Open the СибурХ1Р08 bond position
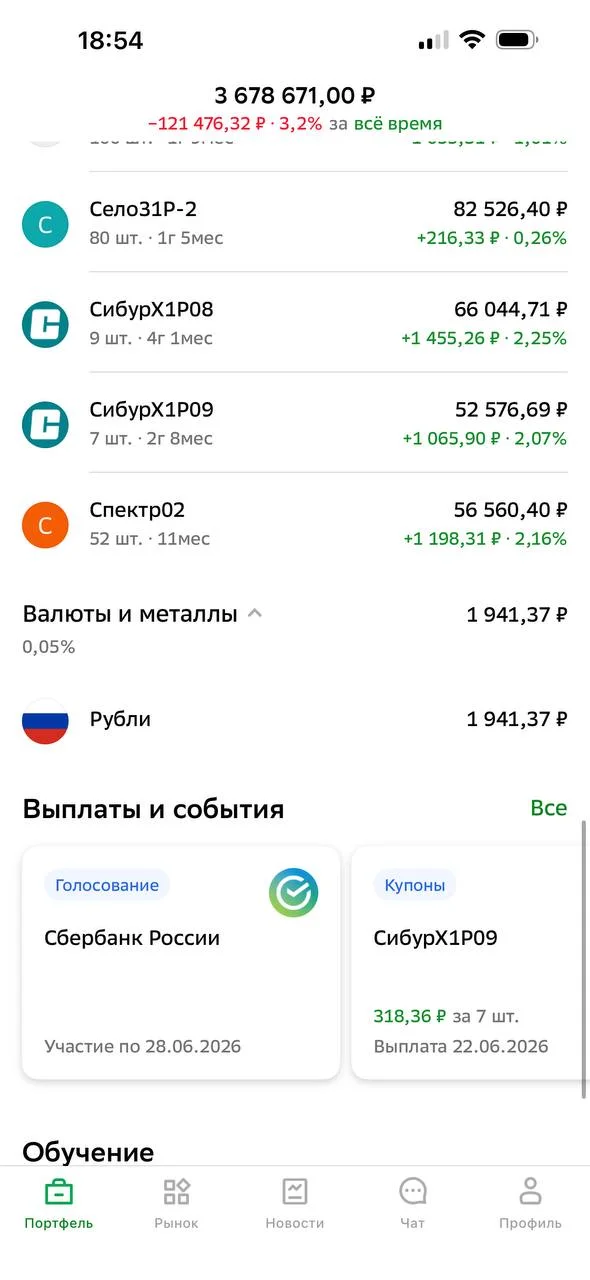This screenshot has width=590, height=1280. pyautogui.click(x=295, y=323)
